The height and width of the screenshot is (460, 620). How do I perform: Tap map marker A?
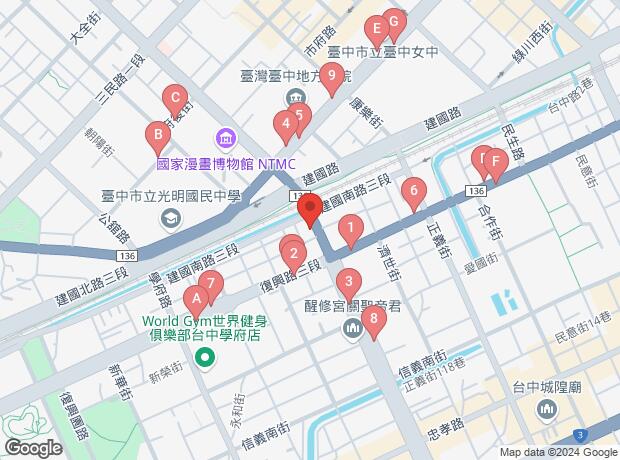(x=197, y=296)
